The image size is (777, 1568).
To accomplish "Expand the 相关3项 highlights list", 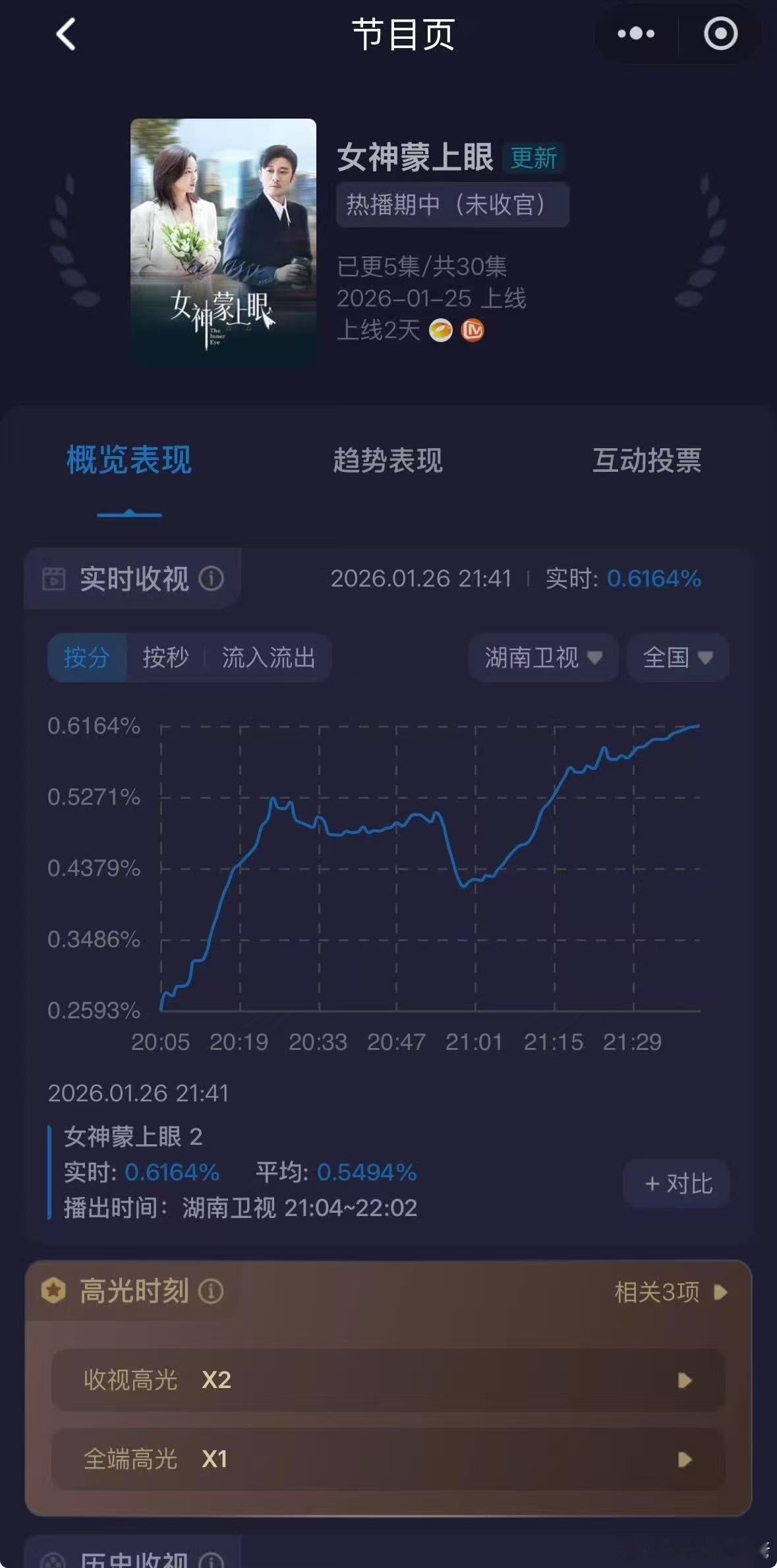I will (665, 1291).
